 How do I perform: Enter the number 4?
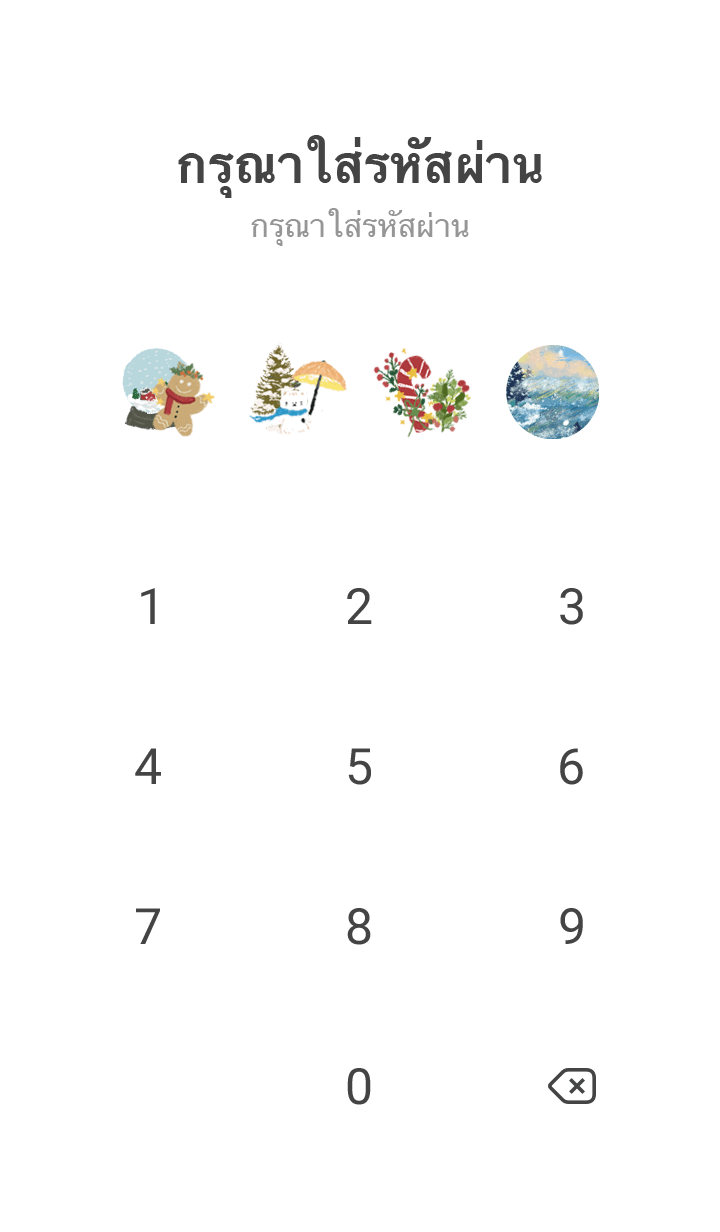[148, 767]
